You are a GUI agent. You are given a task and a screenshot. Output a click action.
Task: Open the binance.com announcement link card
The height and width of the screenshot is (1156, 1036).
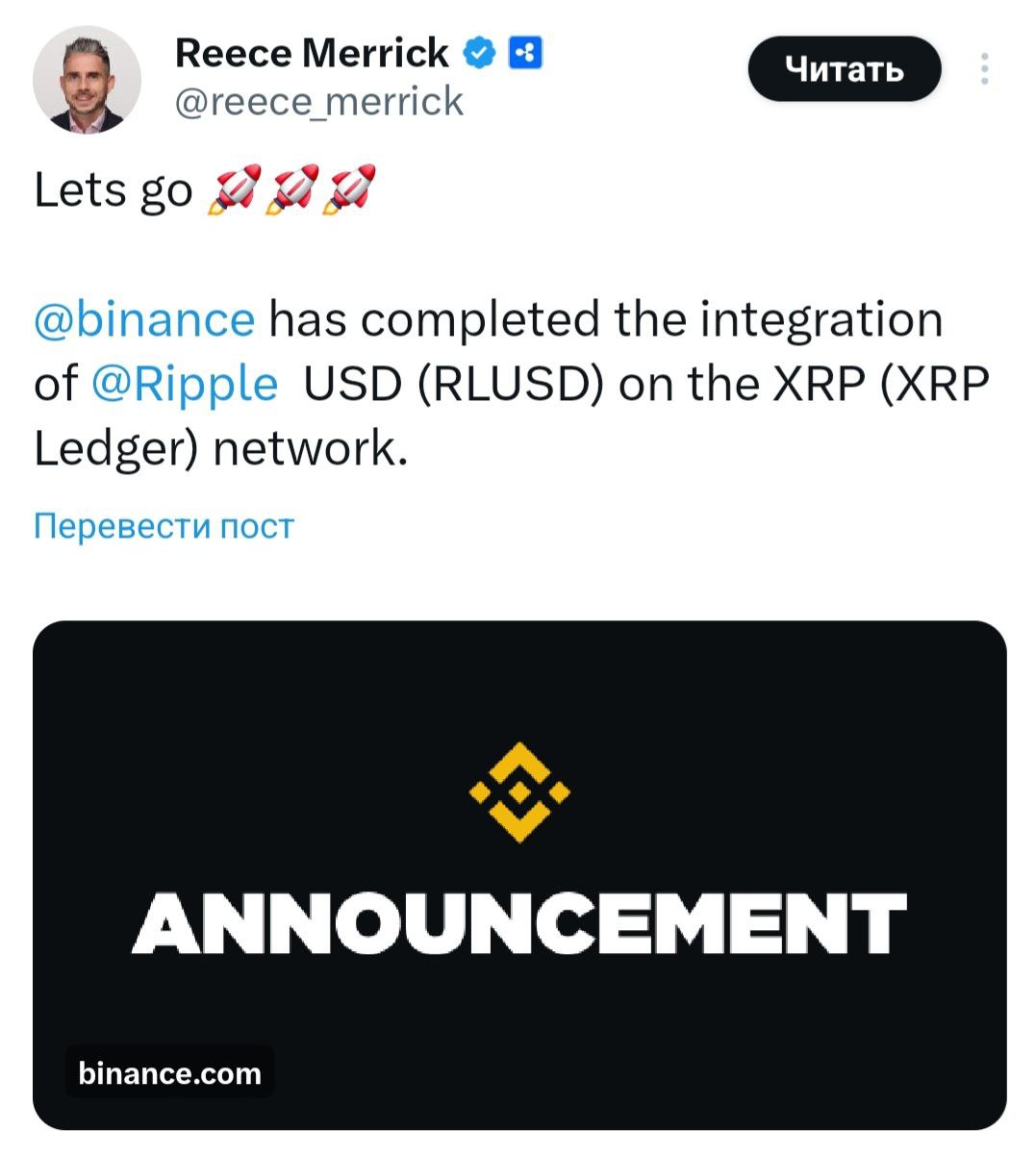click(x=519, y=873)
